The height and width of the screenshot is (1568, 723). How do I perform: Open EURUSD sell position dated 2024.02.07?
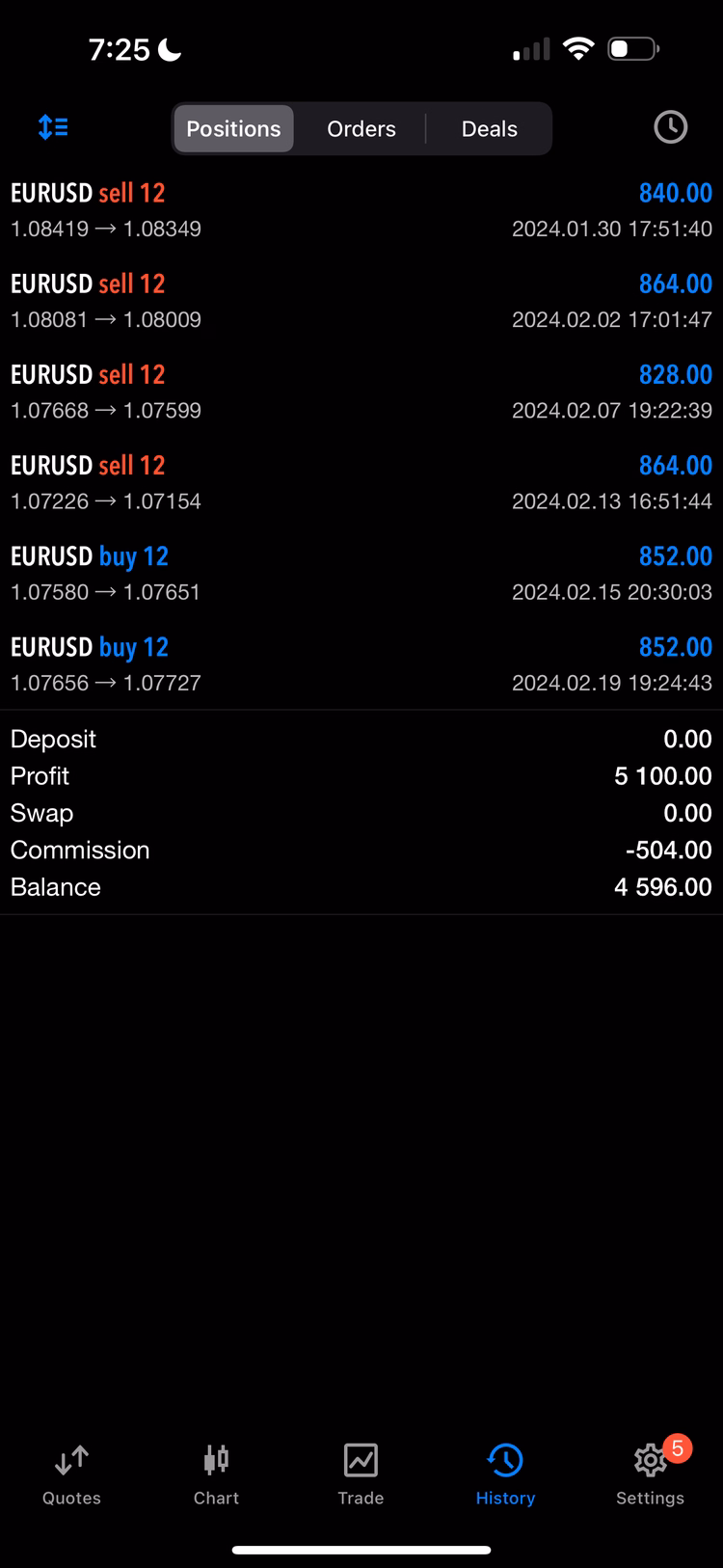pyautogui.click(x=361, y=392)
